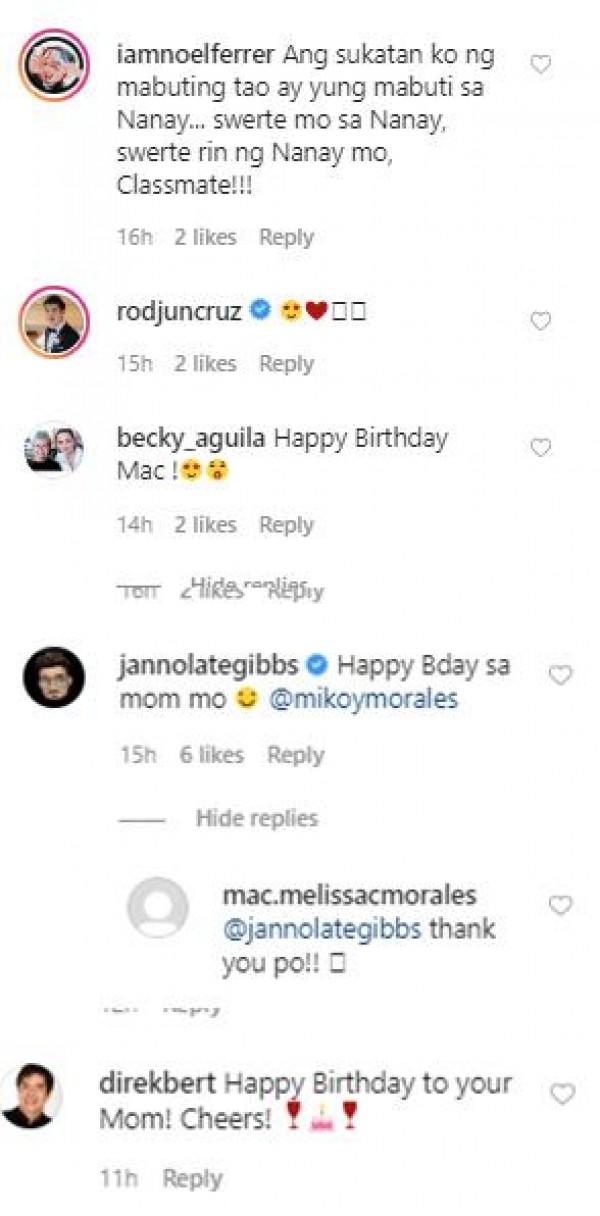Screen dimensions: 600x1216
Task: Open mac.melissacmorales' profile
Action: [x=349, y=894]
